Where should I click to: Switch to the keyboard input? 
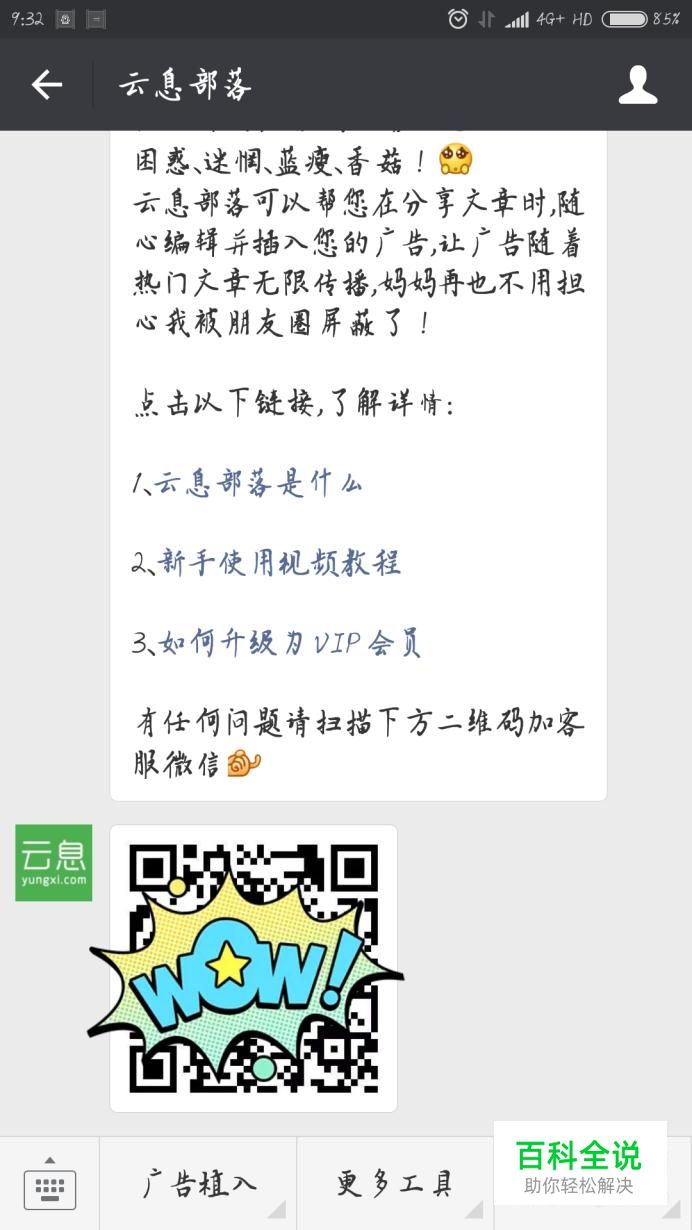(x=49, y=1186)
